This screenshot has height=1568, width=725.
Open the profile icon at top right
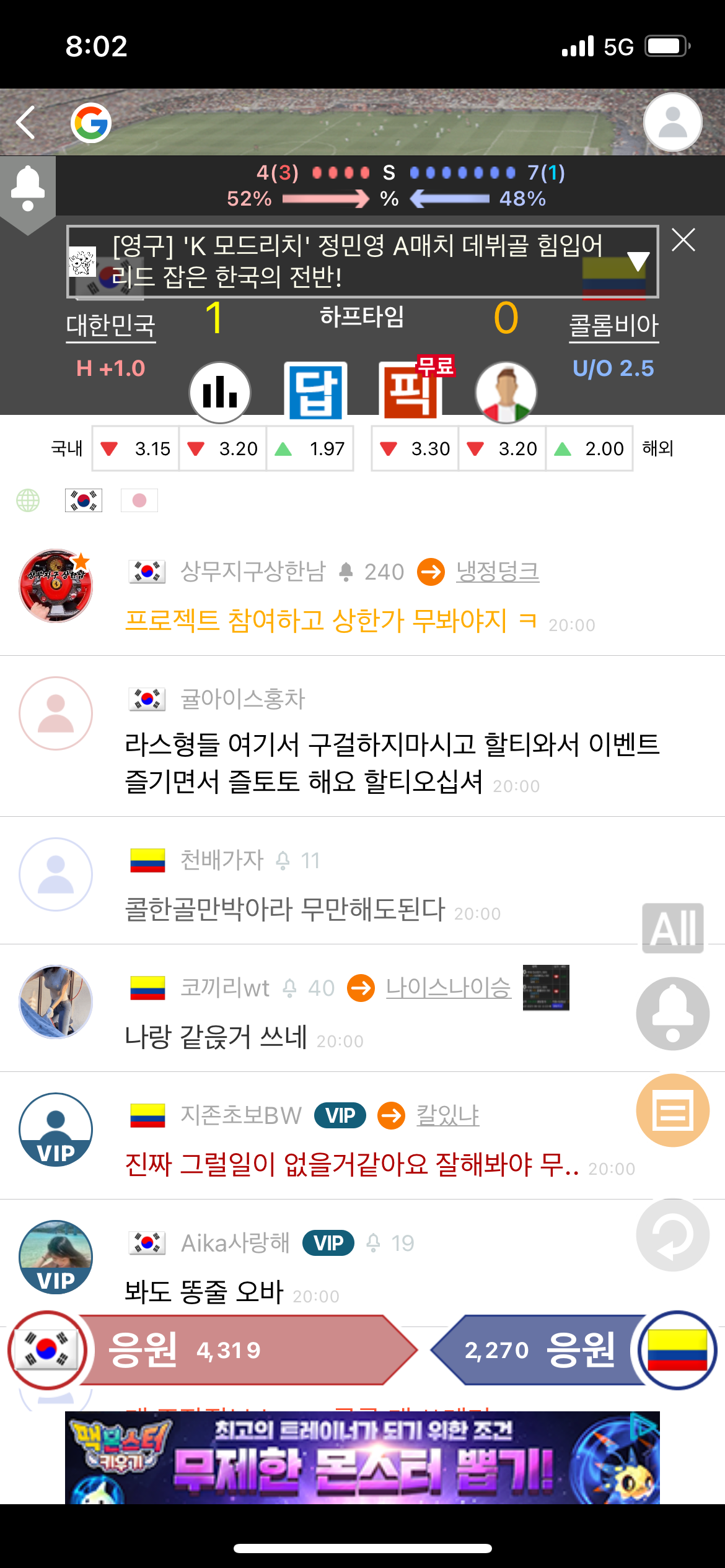pyautogui.click(x=672, y=122)
